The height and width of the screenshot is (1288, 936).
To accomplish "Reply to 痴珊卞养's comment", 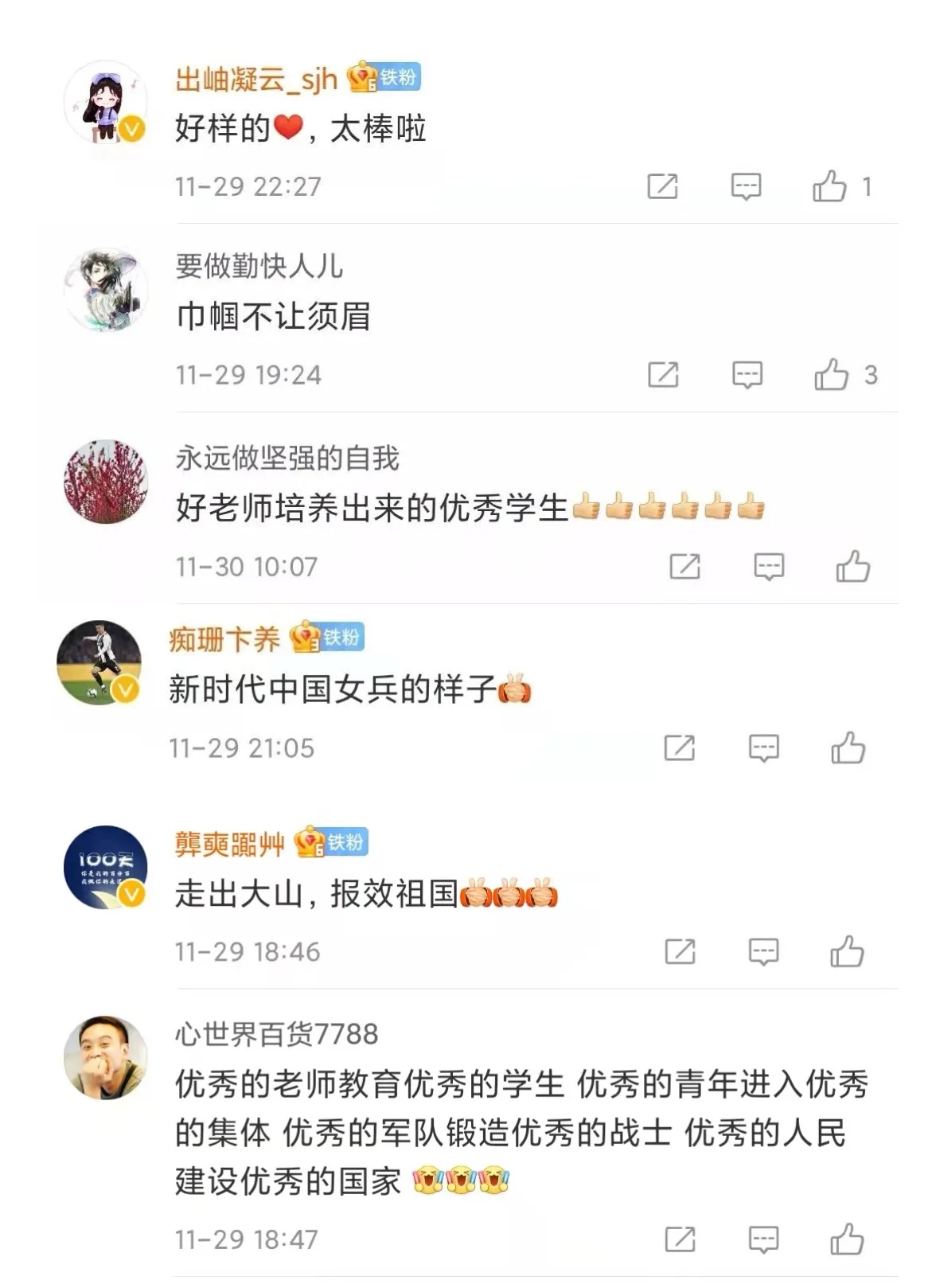I will point(763,748).
